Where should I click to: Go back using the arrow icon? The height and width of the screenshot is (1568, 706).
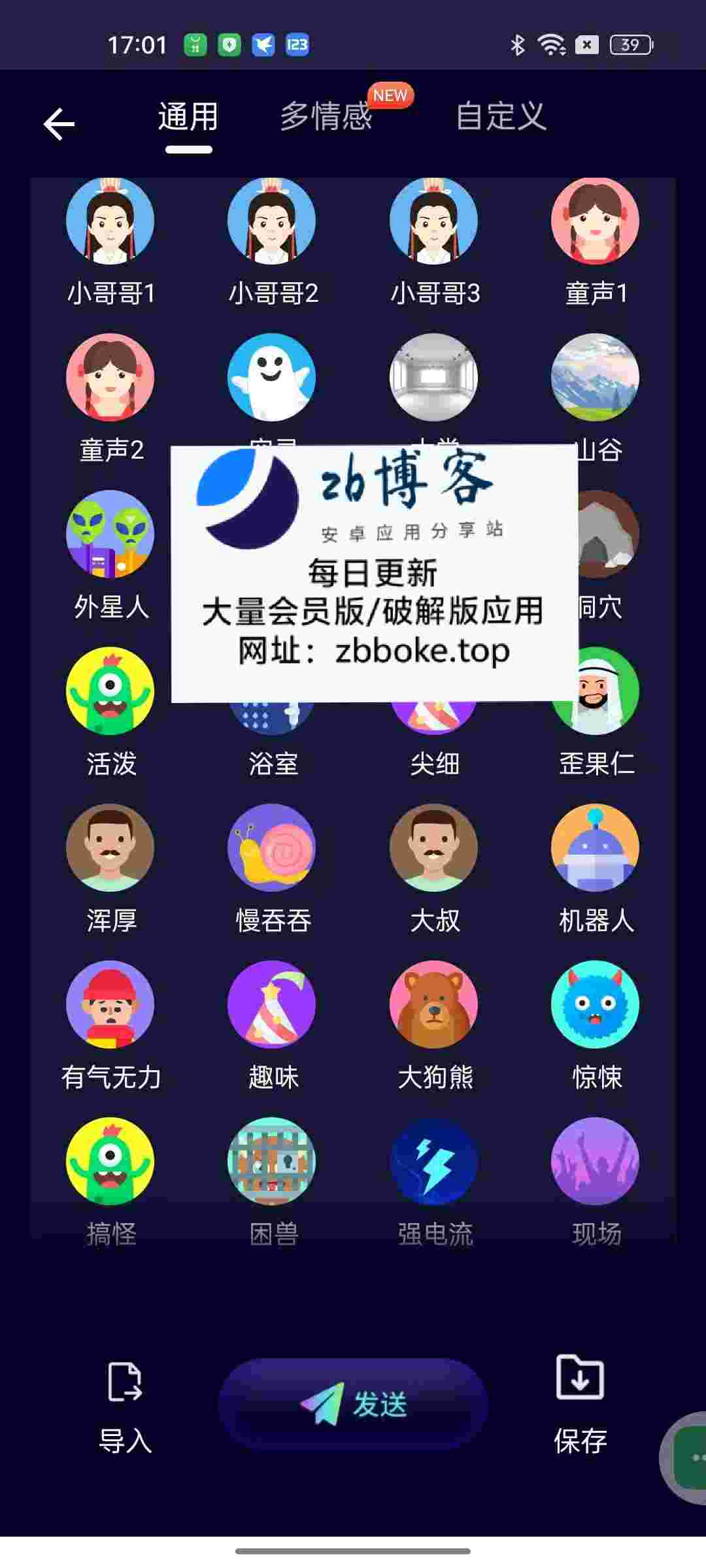point(59,124)
